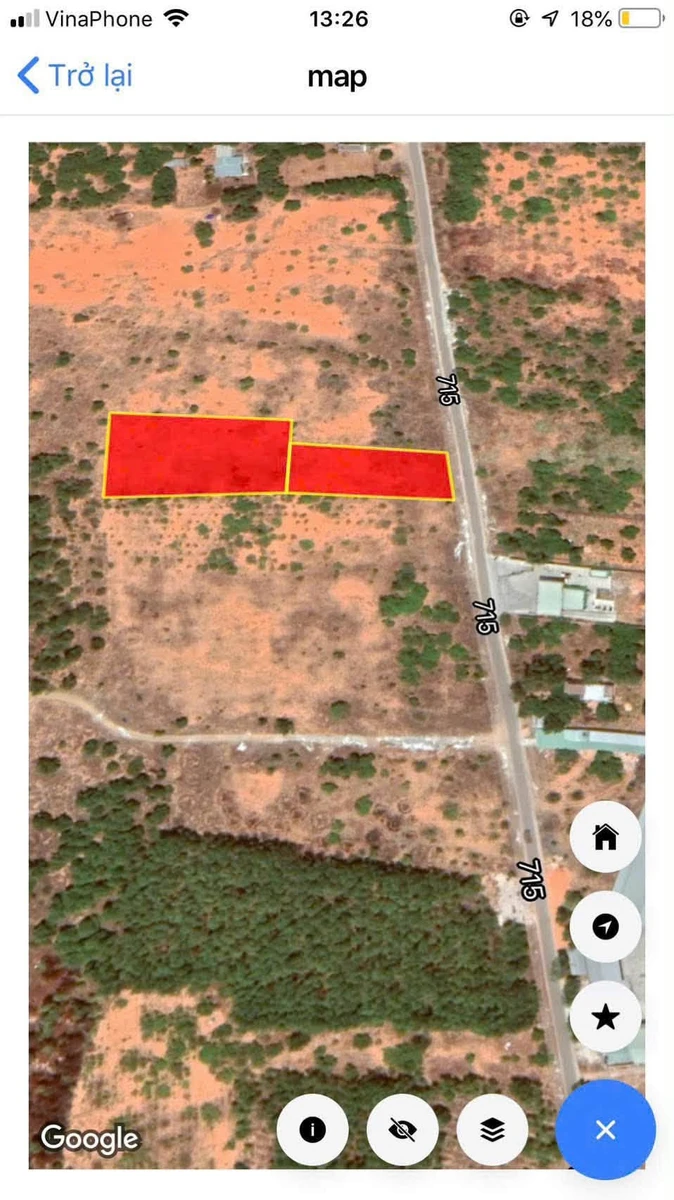Image resolution: width=674 pixels, height=1200 pixels.
Task: Open the map layers selector
Action: point(492,1130)
